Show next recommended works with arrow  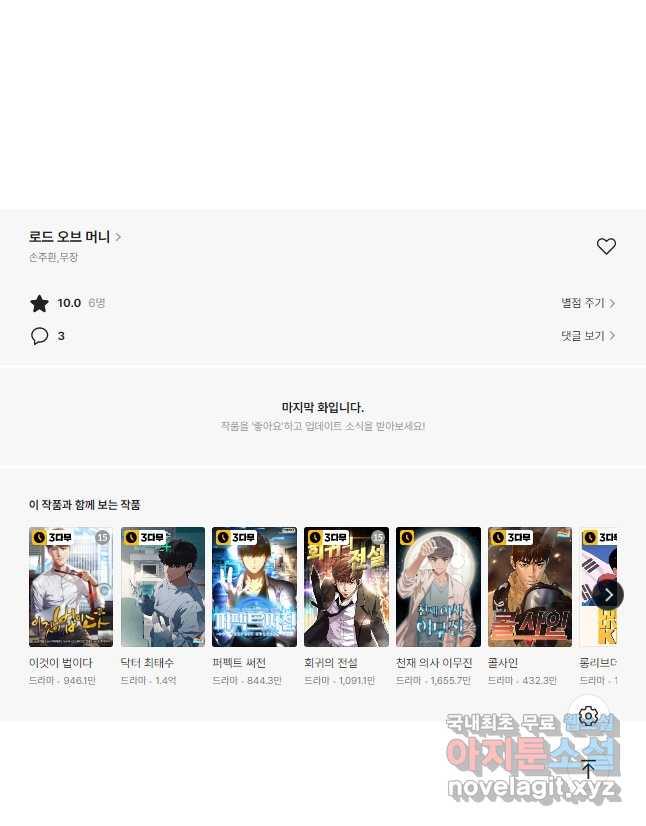tap(608, 595)
